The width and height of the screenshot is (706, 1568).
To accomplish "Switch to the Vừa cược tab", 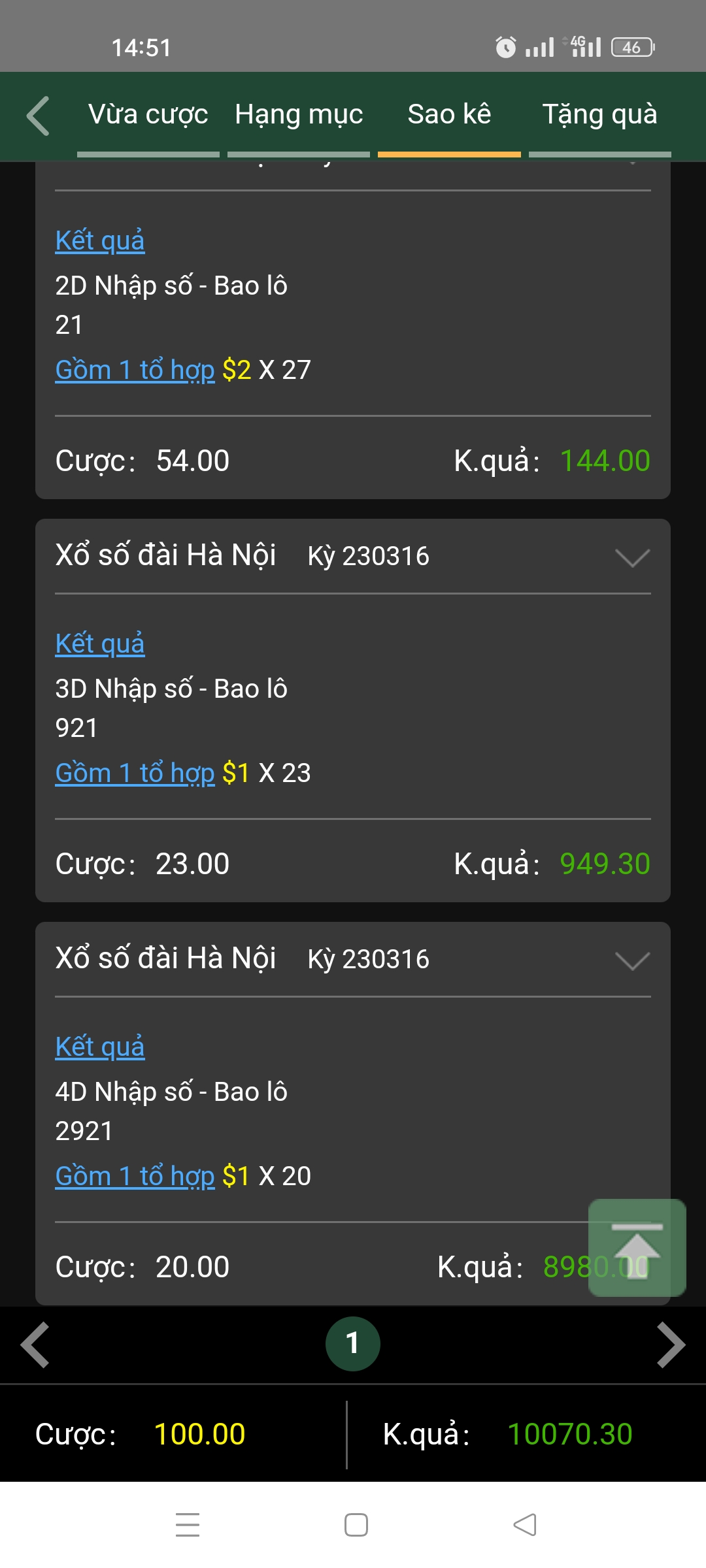I will (148, 115).
